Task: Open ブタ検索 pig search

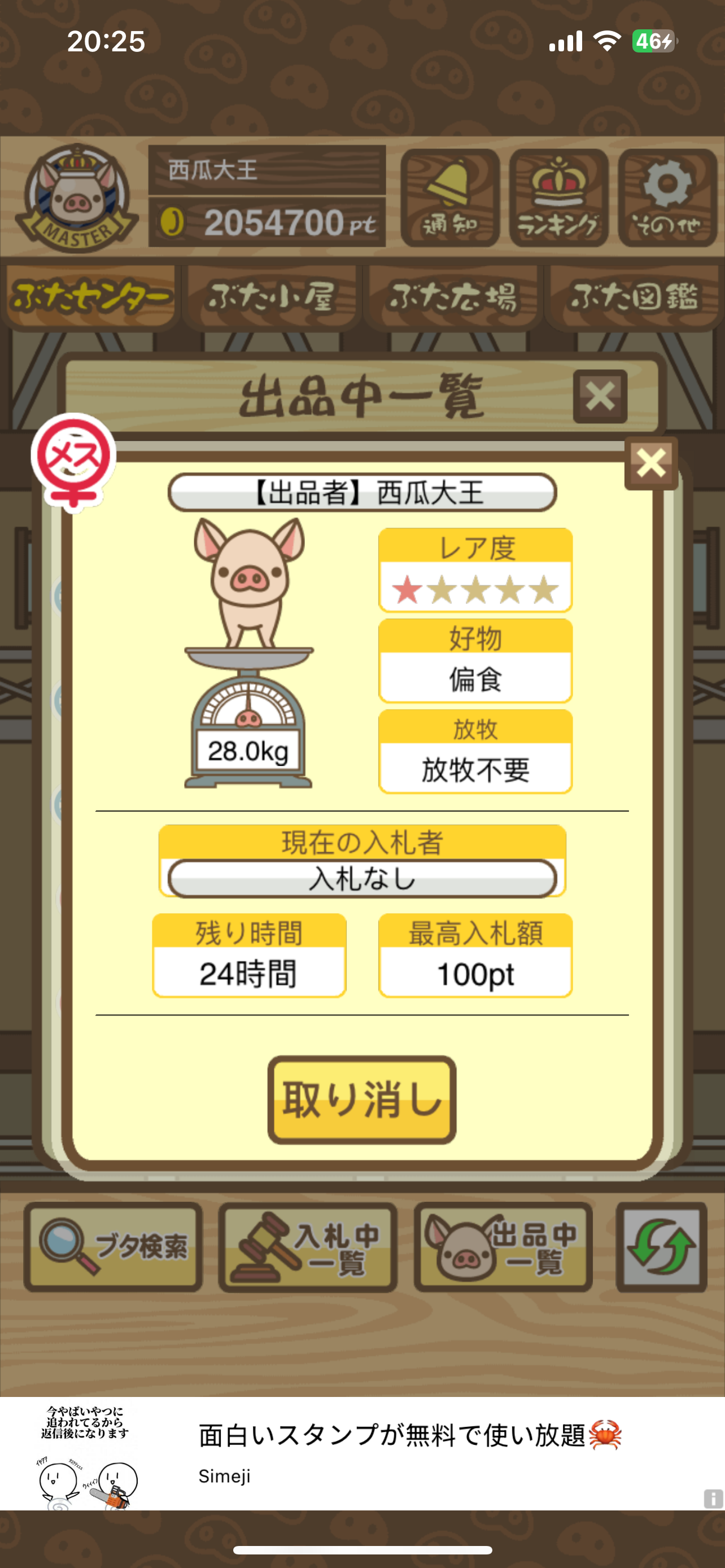Action: 113,1247
